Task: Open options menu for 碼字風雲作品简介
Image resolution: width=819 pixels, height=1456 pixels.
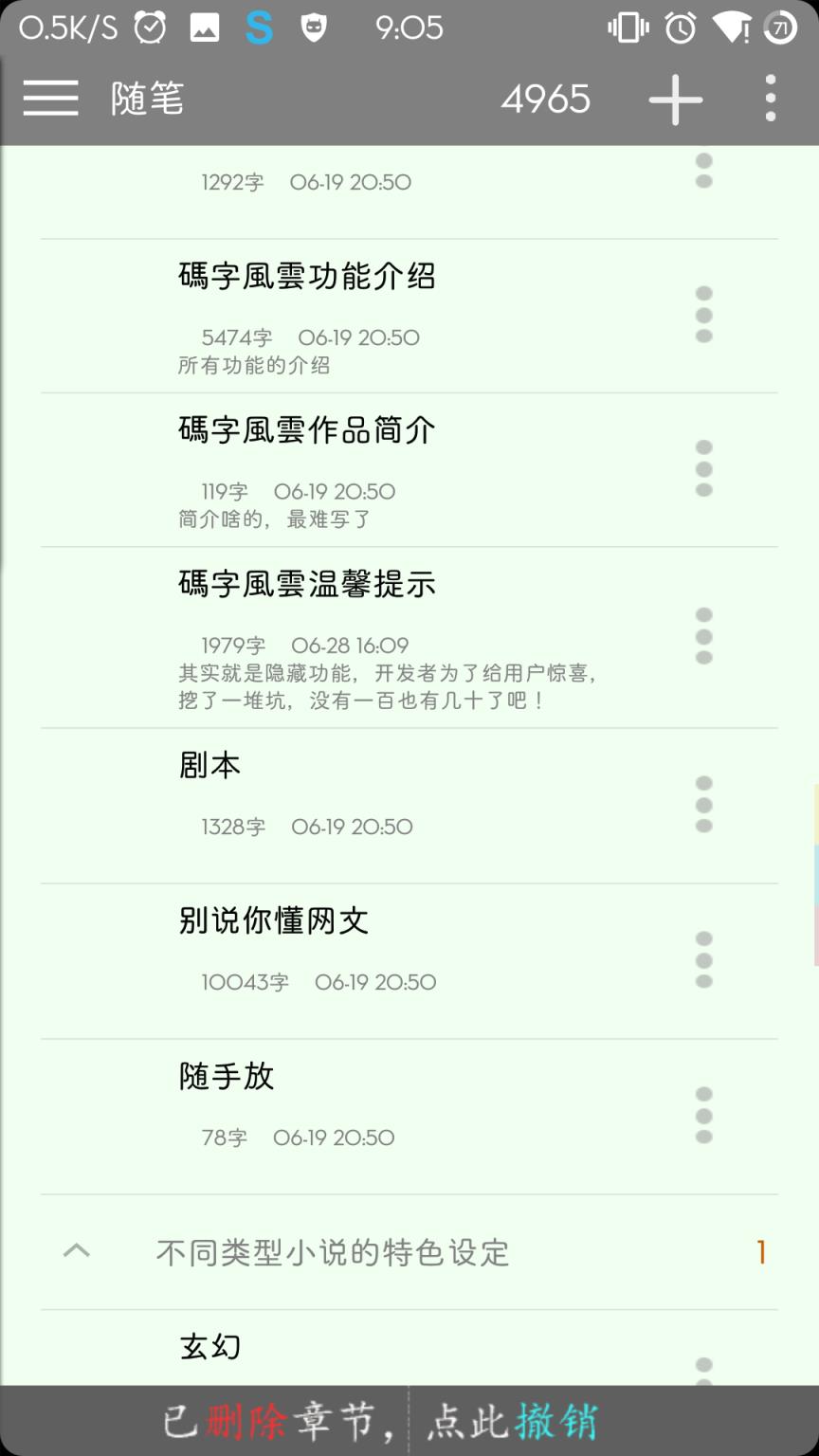Action: pyautogui.click(x=703, y=469)
